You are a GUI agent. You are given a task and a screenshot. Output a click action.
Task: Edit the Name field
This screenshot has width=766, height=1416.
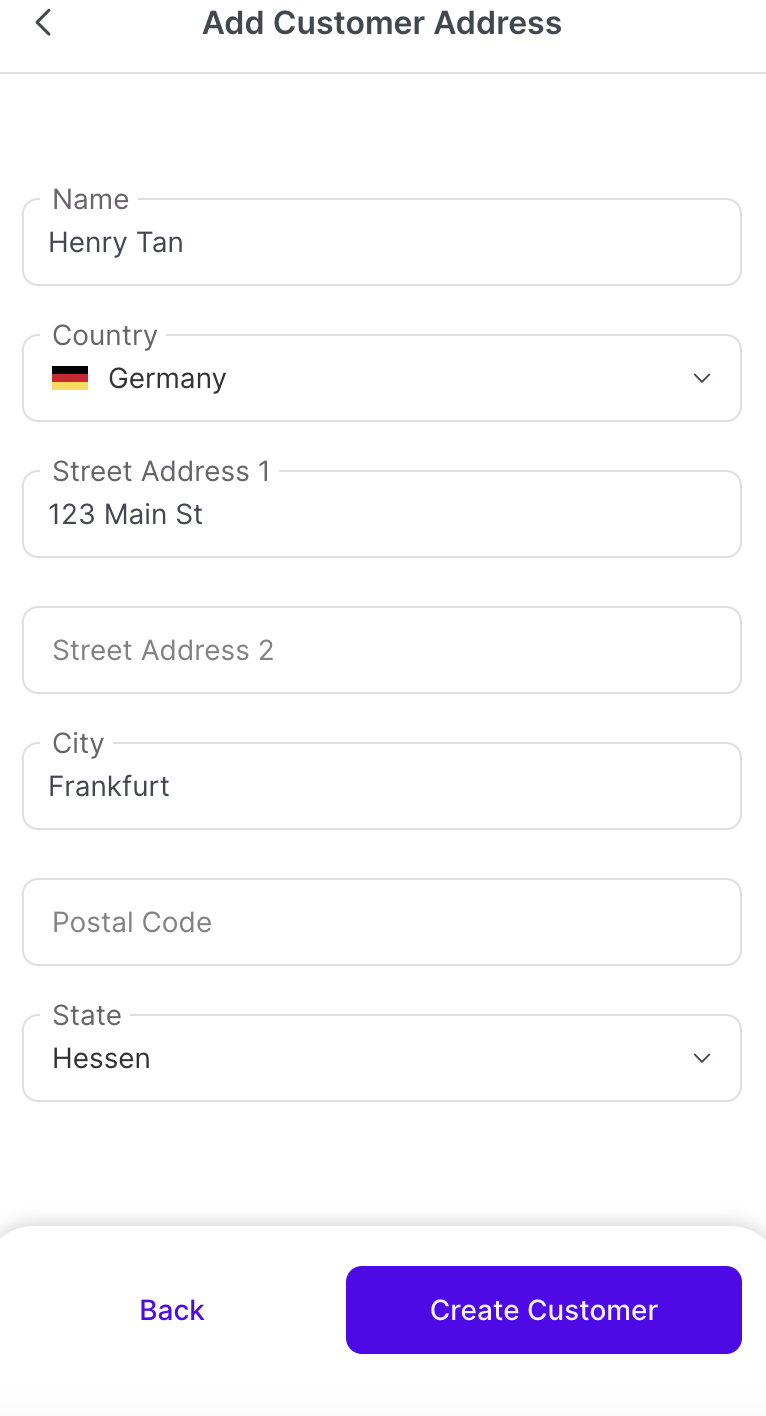(381, 243)
